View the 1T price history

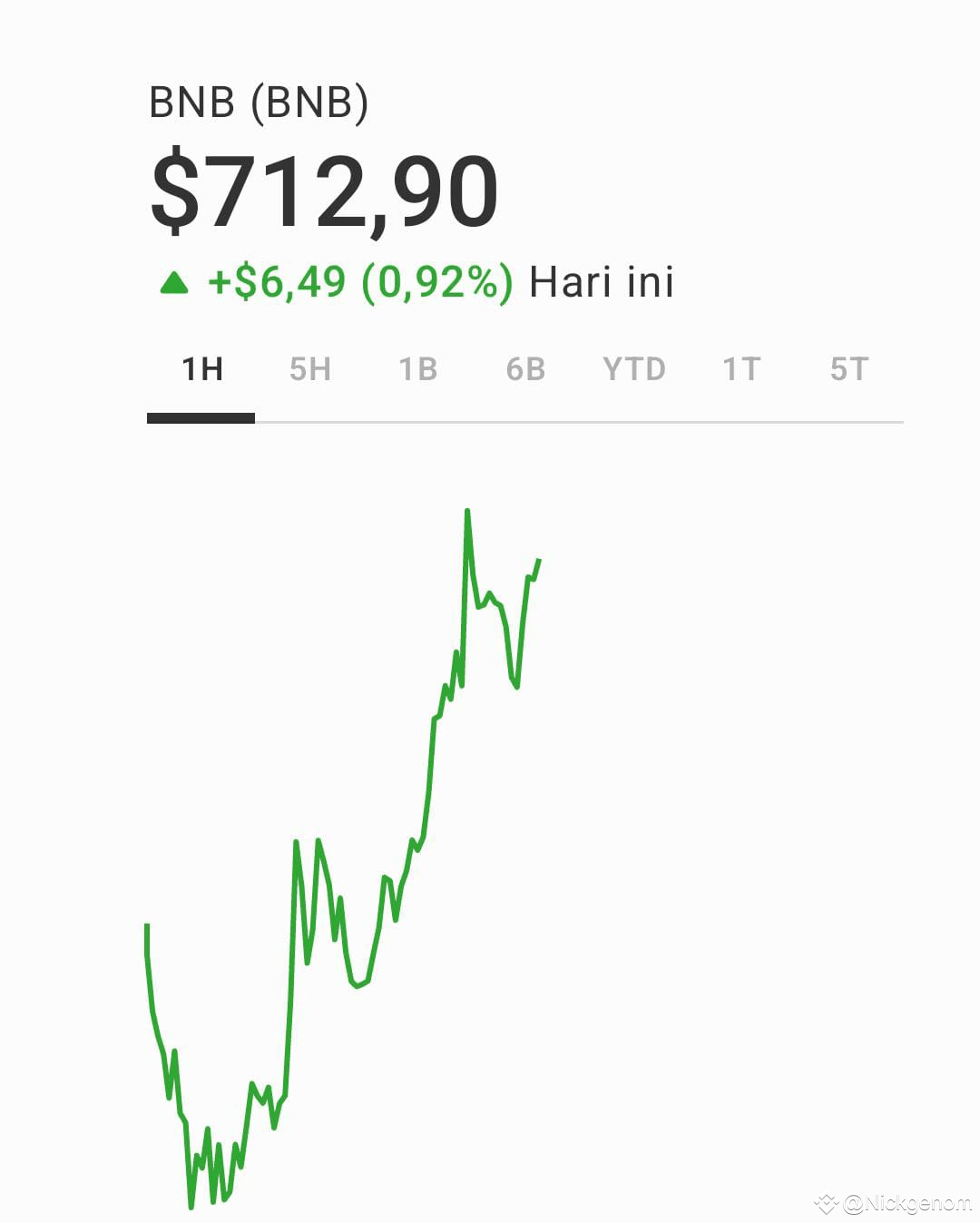pyautogui.click(x=741, y=369)
